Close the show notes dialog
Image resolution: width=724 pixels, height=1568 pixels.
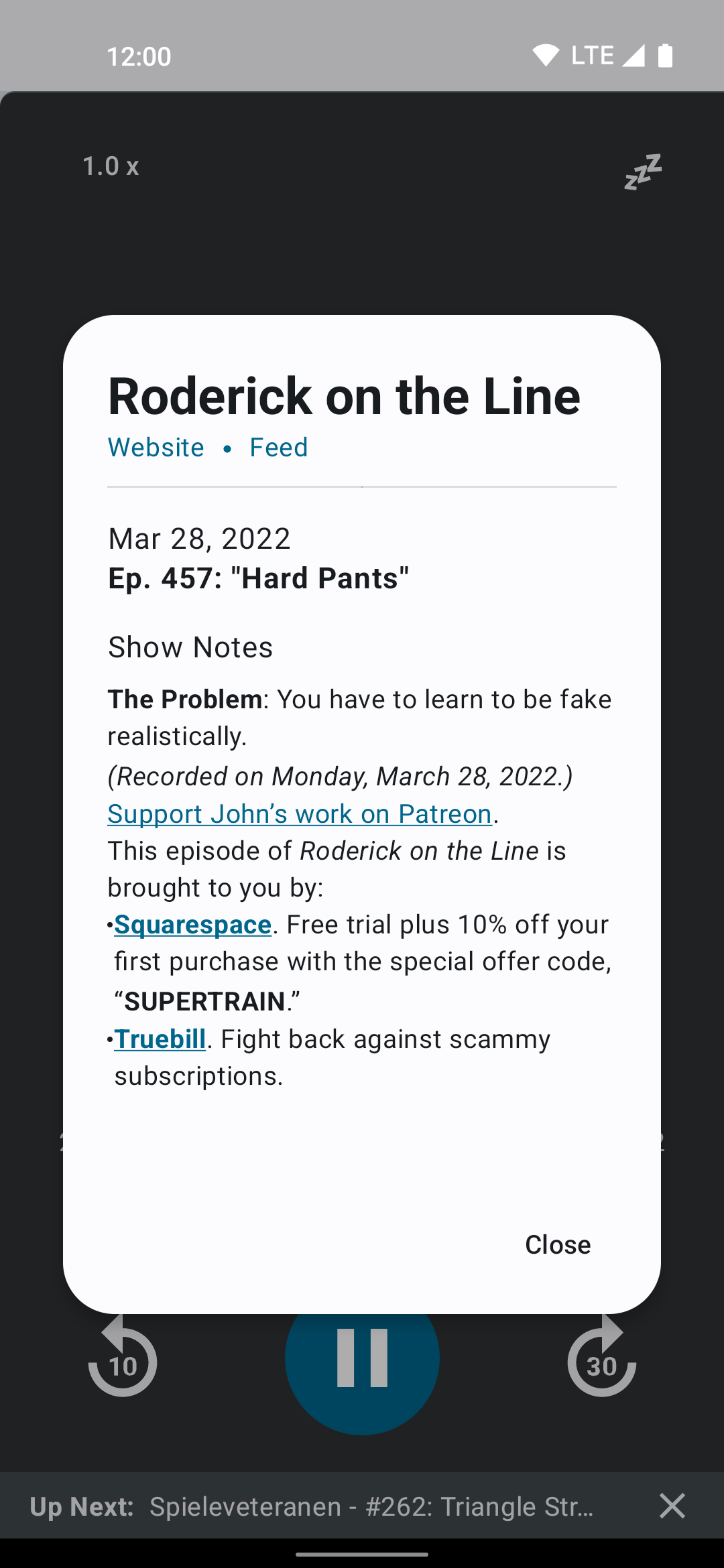[x=557, y=1244]
